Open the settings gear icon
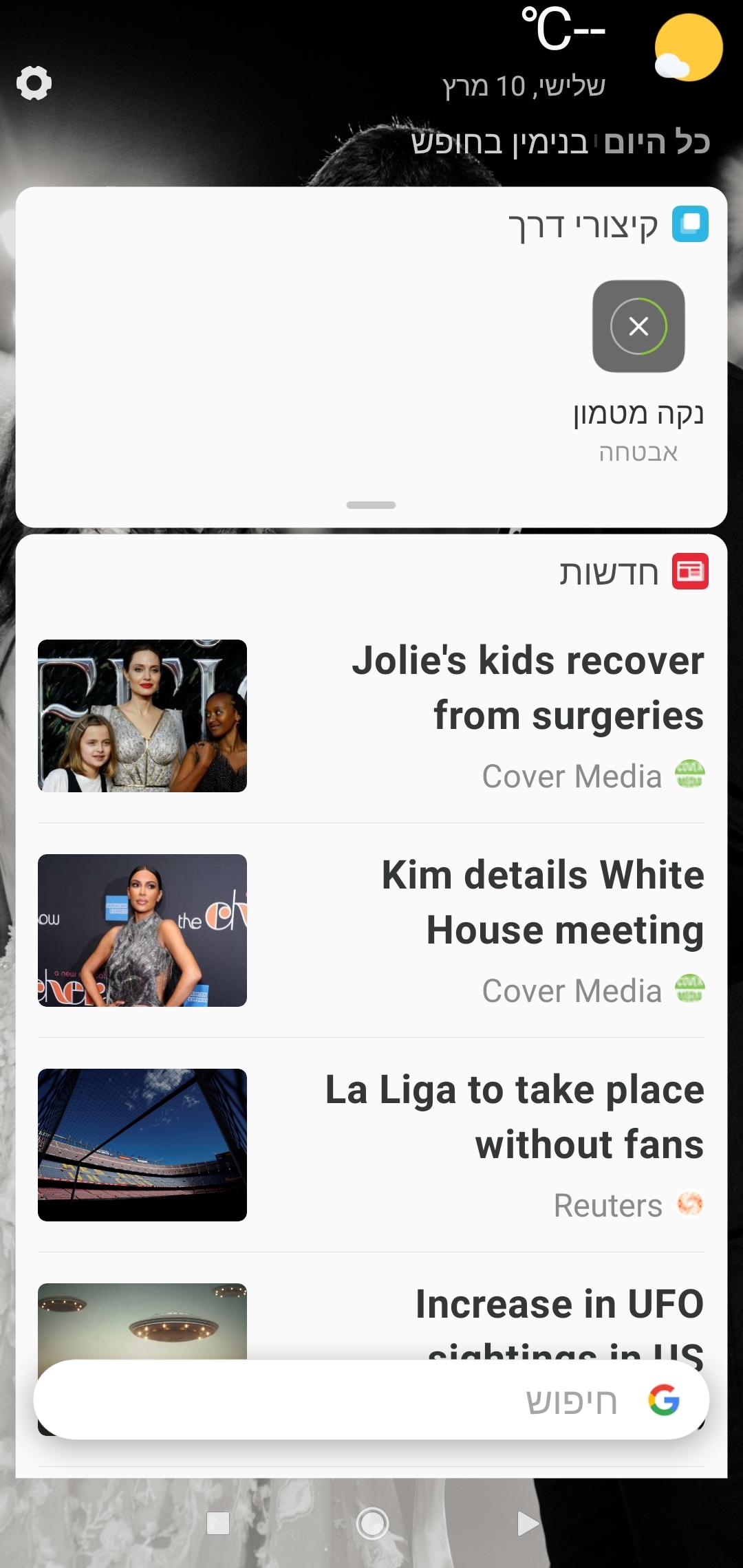 tap(34, 83)
